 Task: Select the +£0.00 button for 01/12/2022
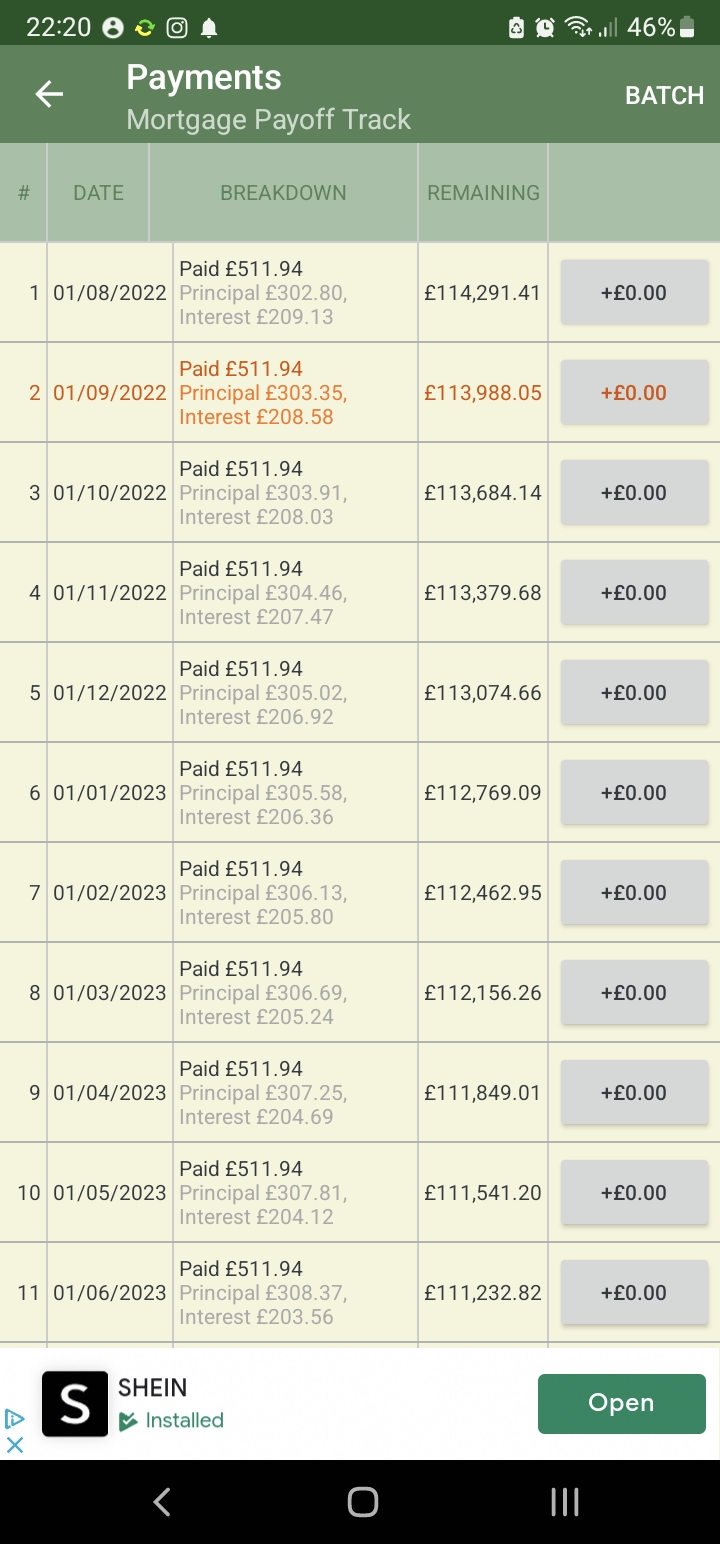(634, 693)
